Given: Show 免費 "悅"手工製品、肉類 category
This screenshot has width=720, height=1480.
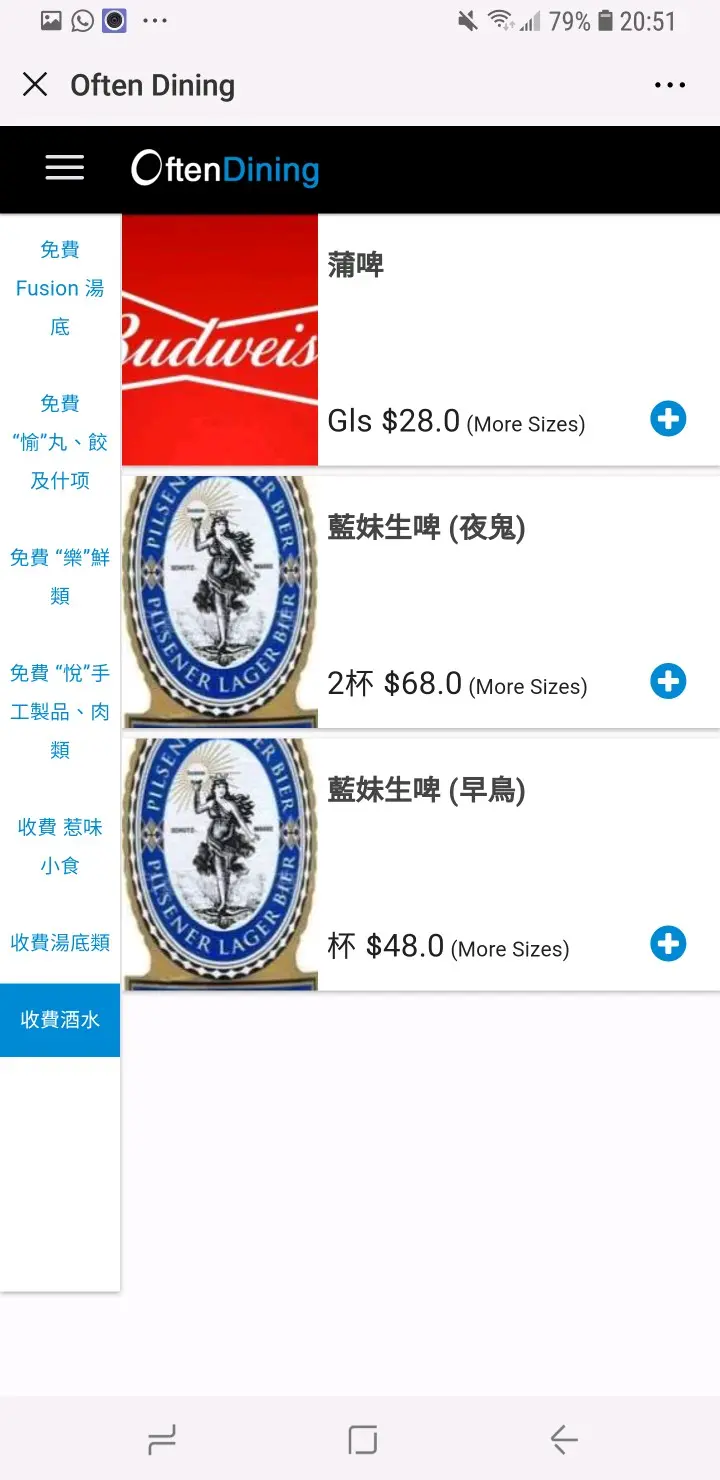Looking at the screenshot, I should point(60,711).
